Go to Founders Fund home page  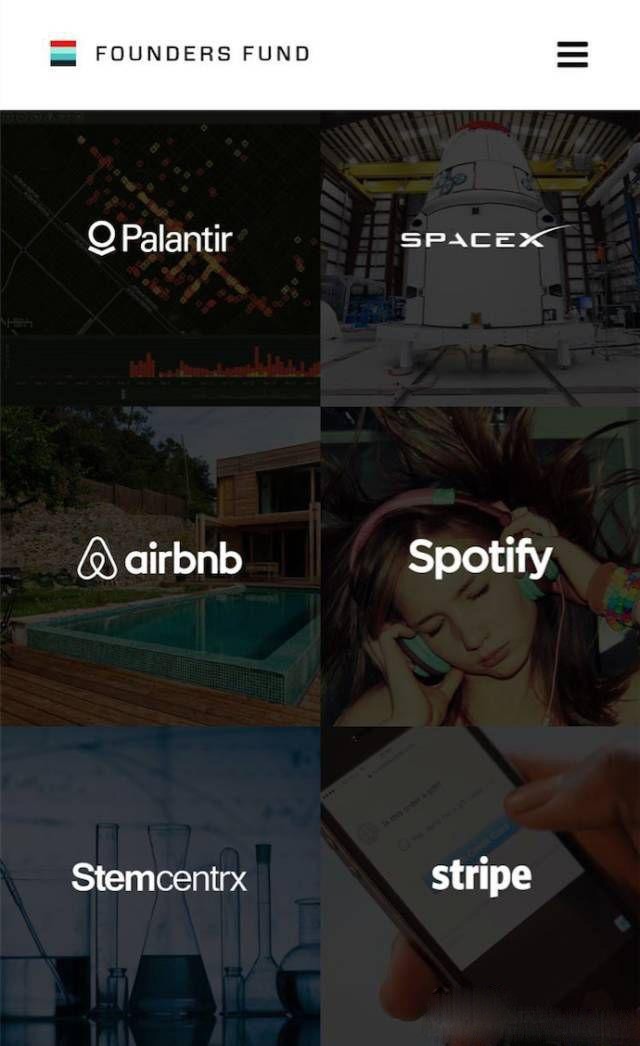coord(180,54)
